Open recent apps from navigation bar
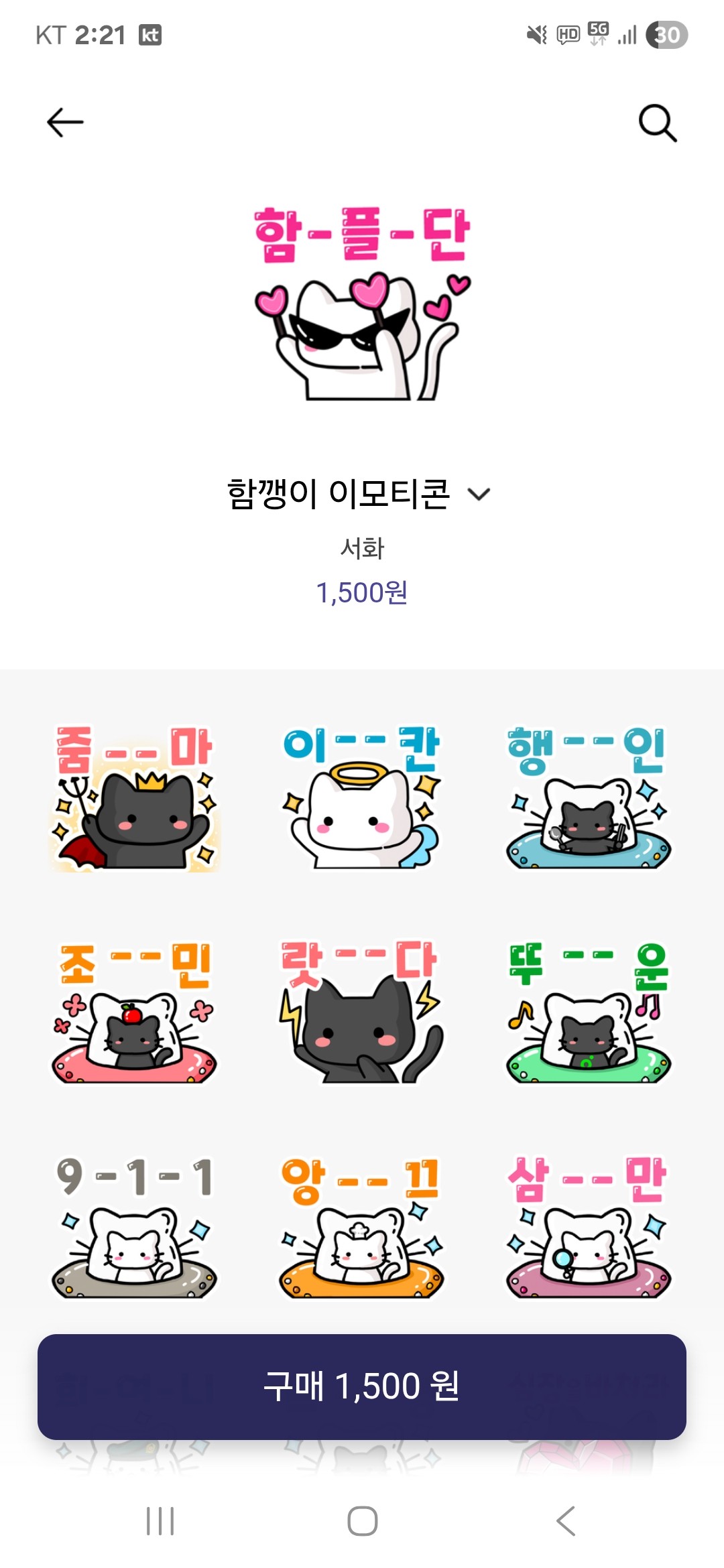The width and height of the screenshot is (724, 1568). click(x=160, y=1521)
